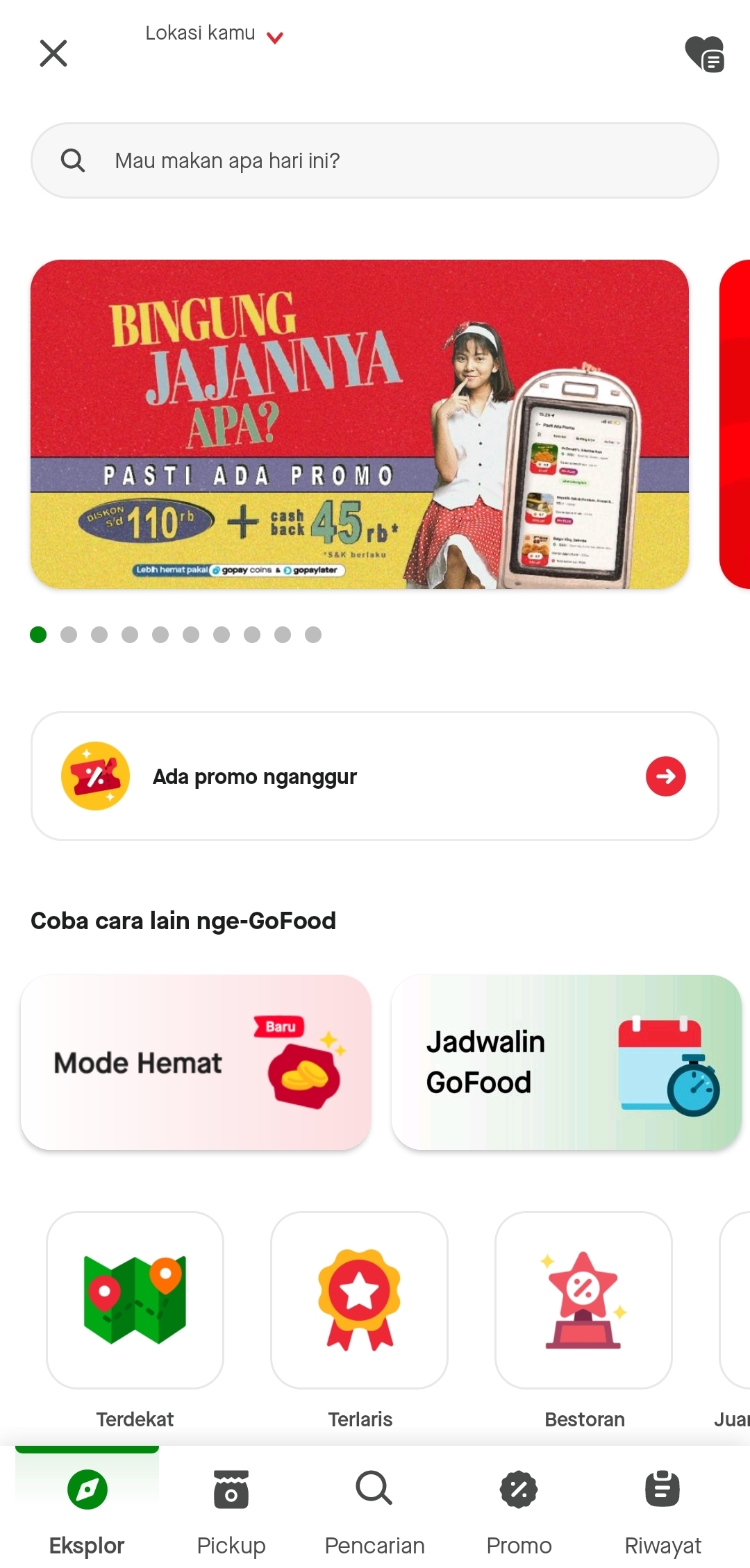This screenshot has width=750, height=1568.
Task: Close the GoFood screen
Action: 53,53
